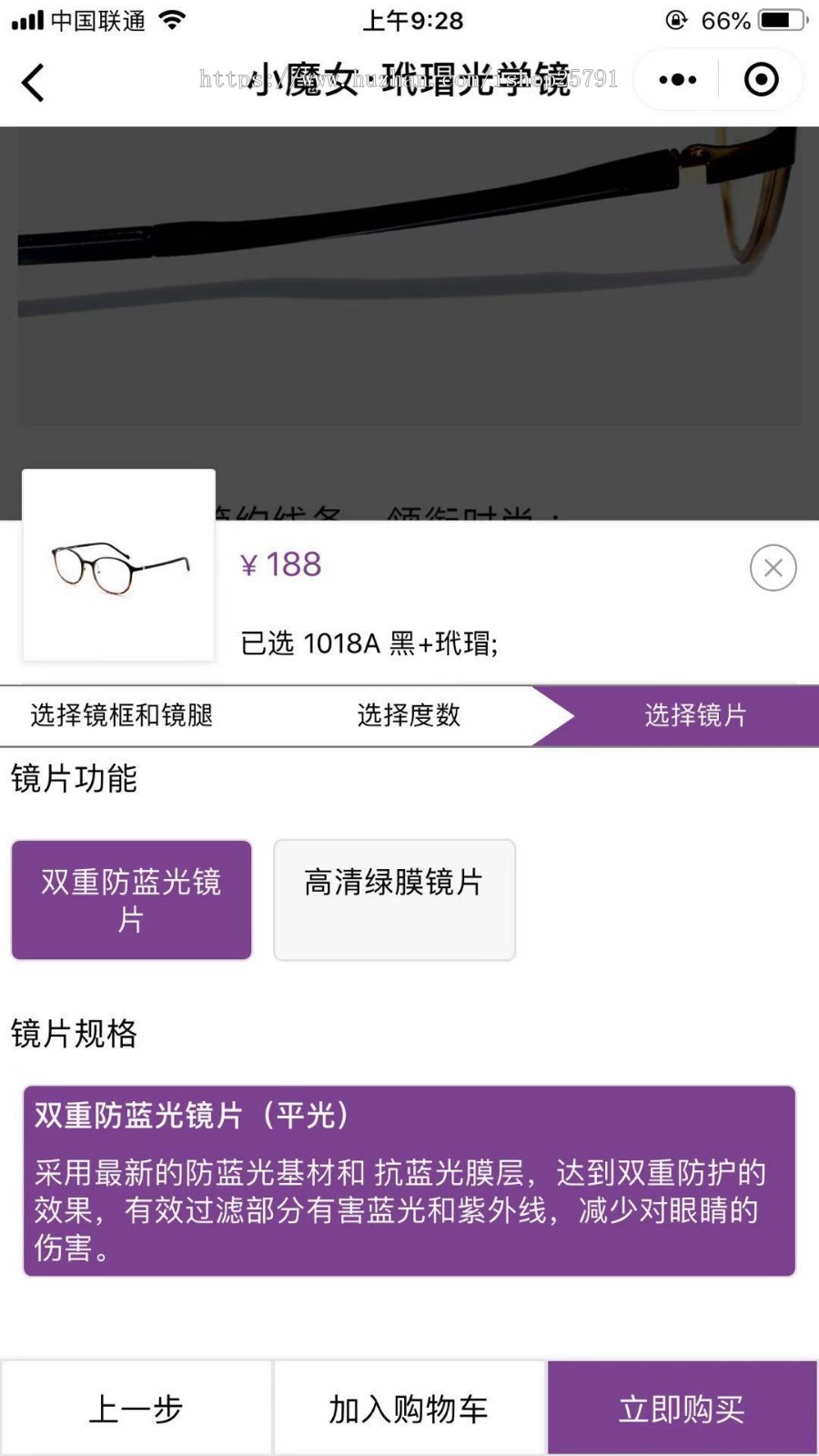Click the 加入购物车 button

408,1407
